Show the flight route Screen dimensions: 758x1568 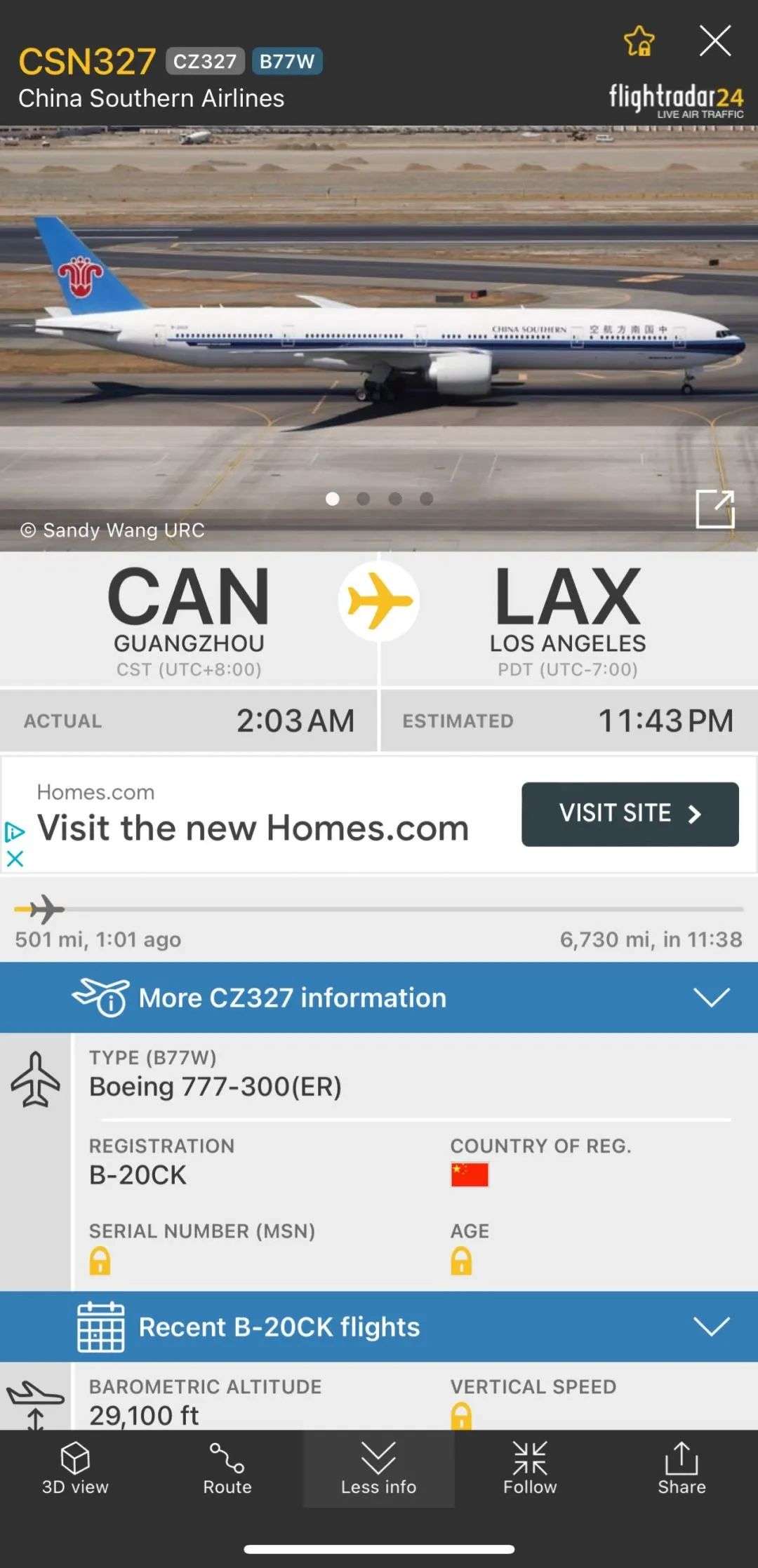click(227, 1468)
